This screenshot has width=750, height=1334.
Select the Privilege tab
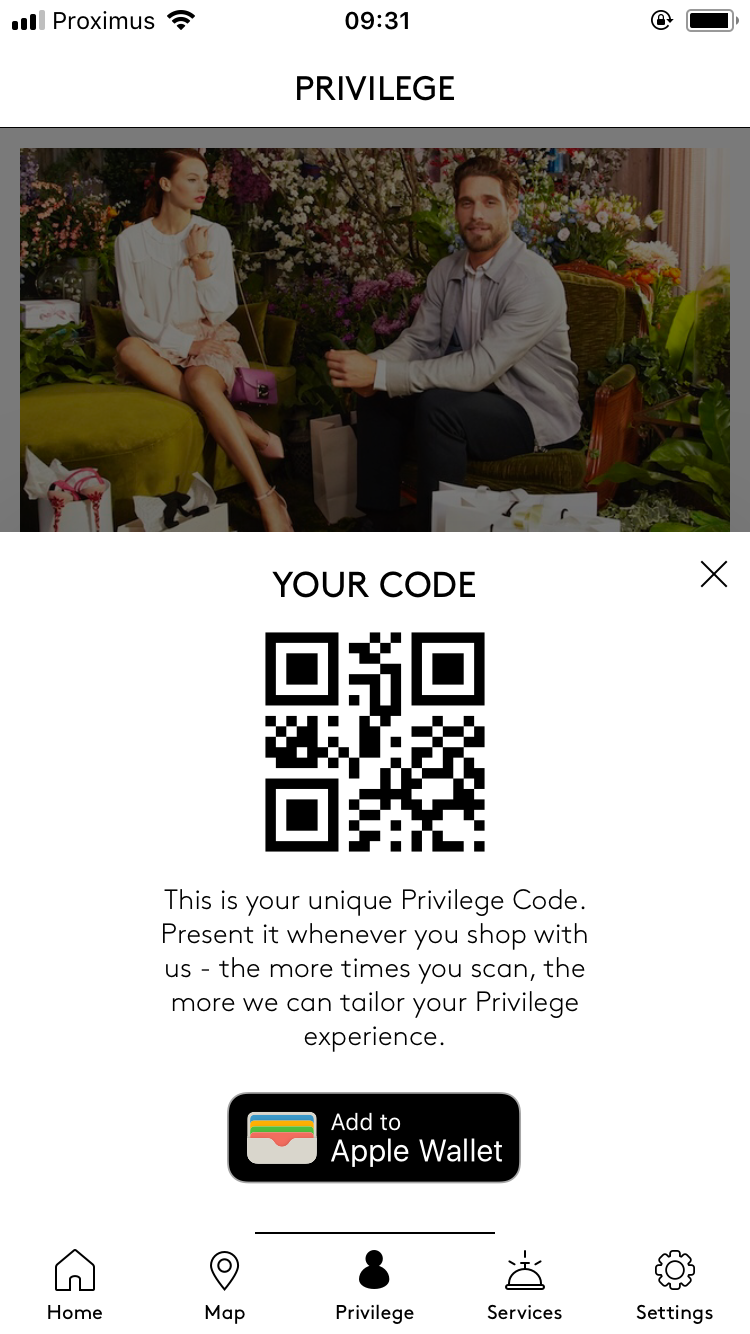[374, 1285]
